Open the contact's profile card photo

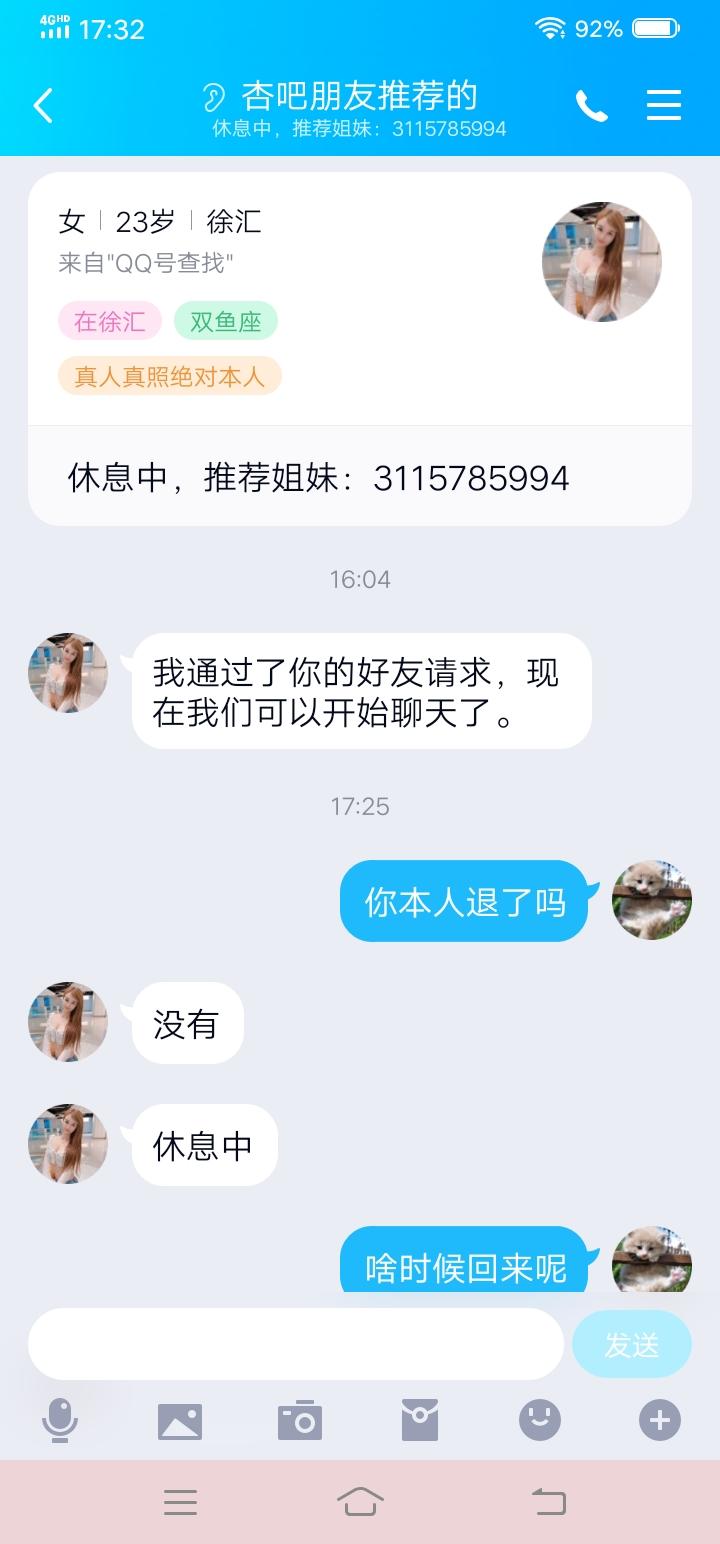(601, 262)
